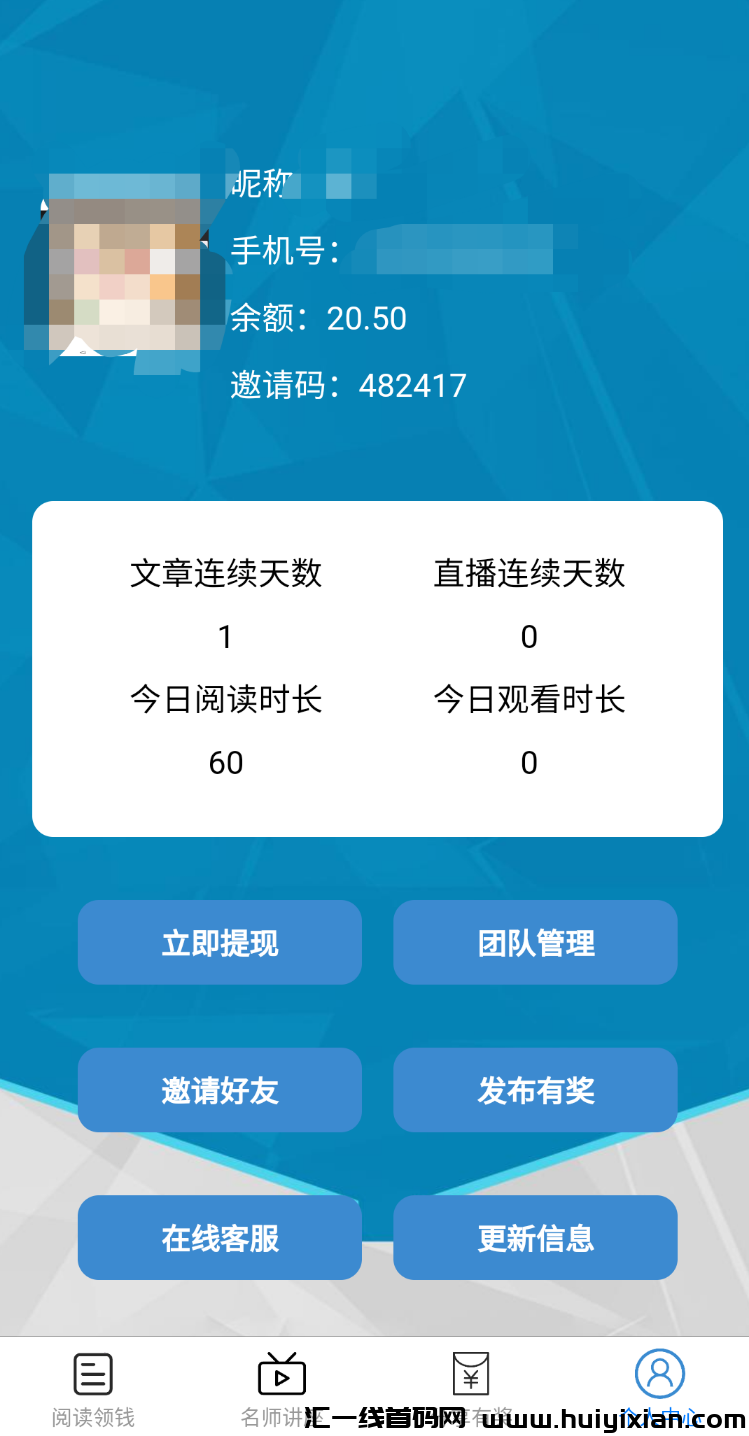Select the 个人中心 person icon

pos(659,1372)
